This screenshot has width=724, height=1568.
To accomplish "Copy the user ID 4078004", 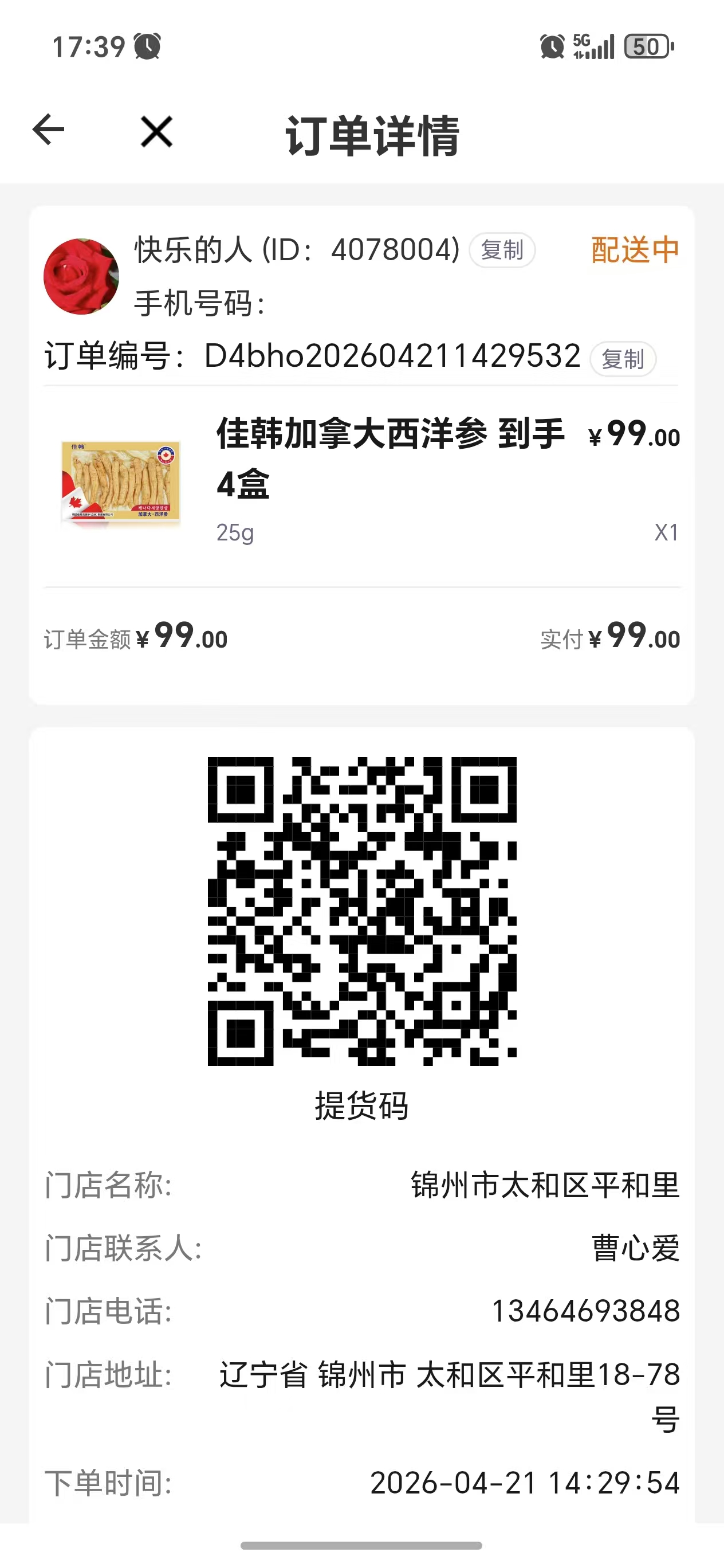I will click(502, 250).
